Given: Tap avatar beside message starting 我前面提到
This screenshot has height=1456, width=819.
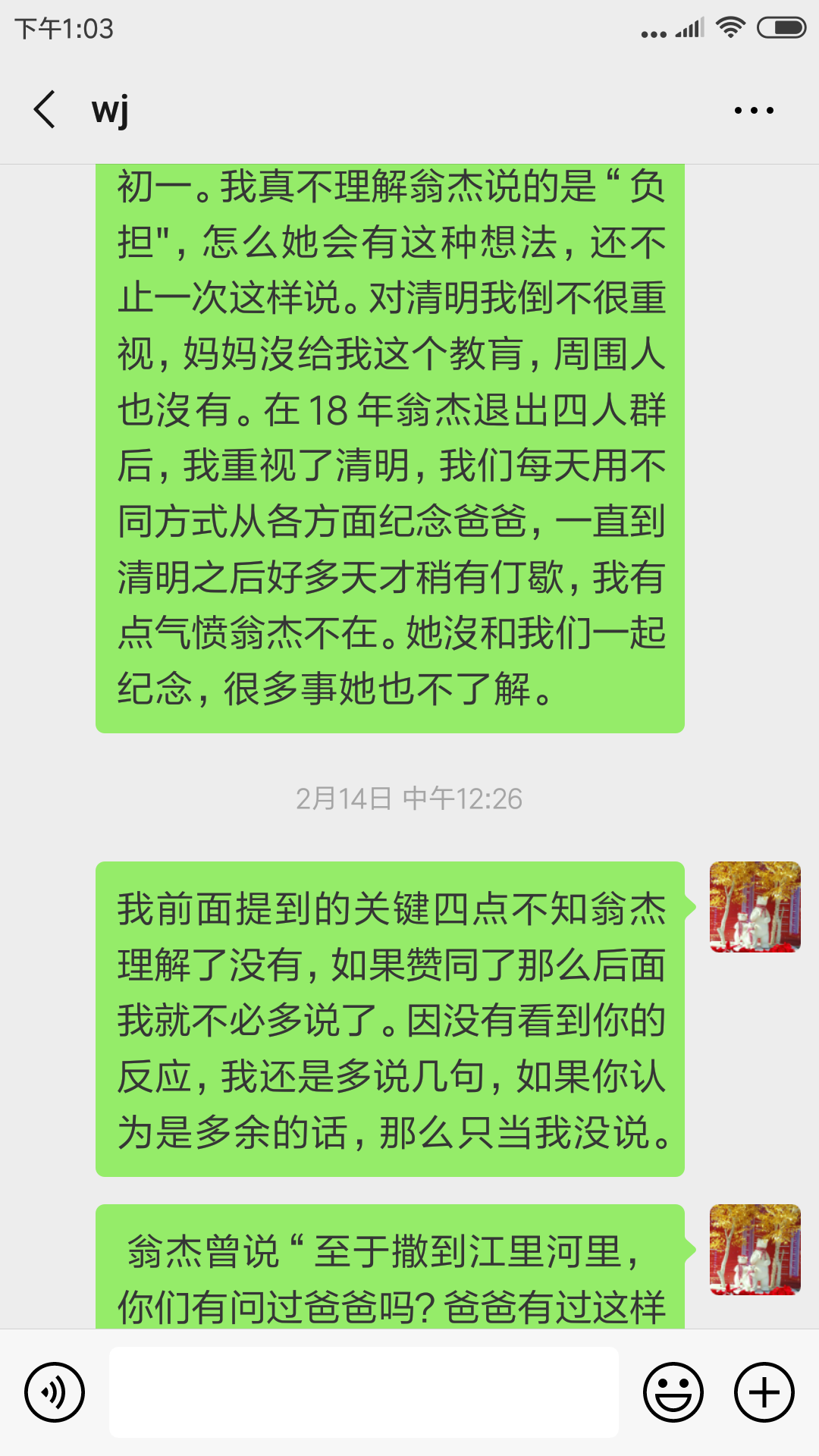Looking at the screenshot, I should pyautogui.click(x=755, y=907).
